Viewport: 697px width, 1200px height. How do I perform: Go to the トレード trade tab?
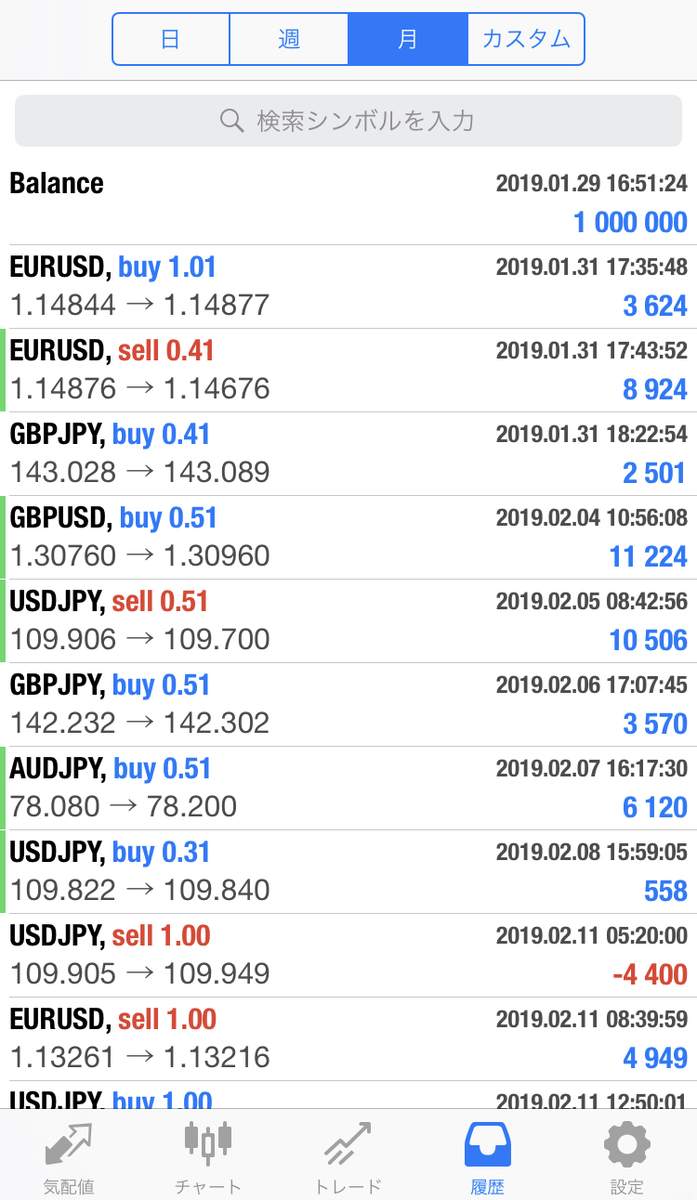tap(348, 1156)
